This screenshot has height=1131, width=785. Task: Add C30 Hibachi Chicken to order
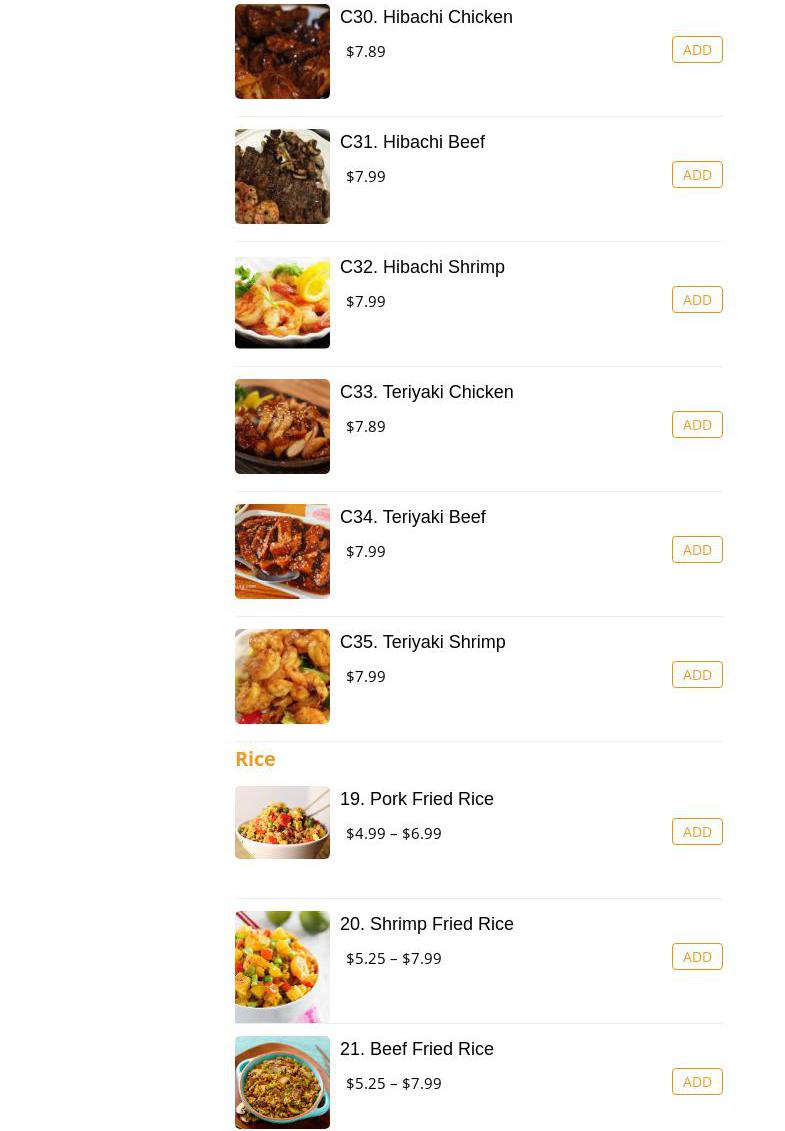[x=697, y=50]
